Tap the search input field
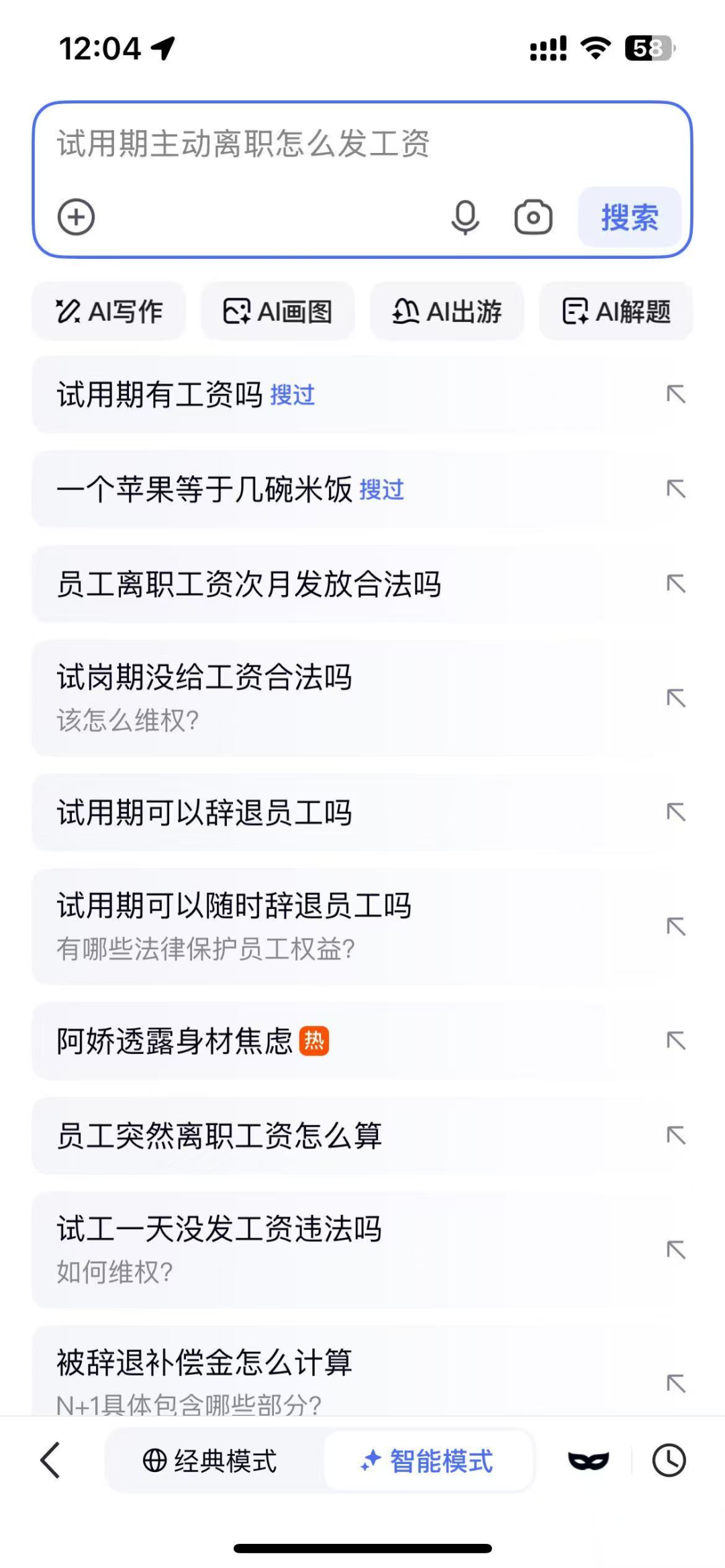 click(362, 144)
